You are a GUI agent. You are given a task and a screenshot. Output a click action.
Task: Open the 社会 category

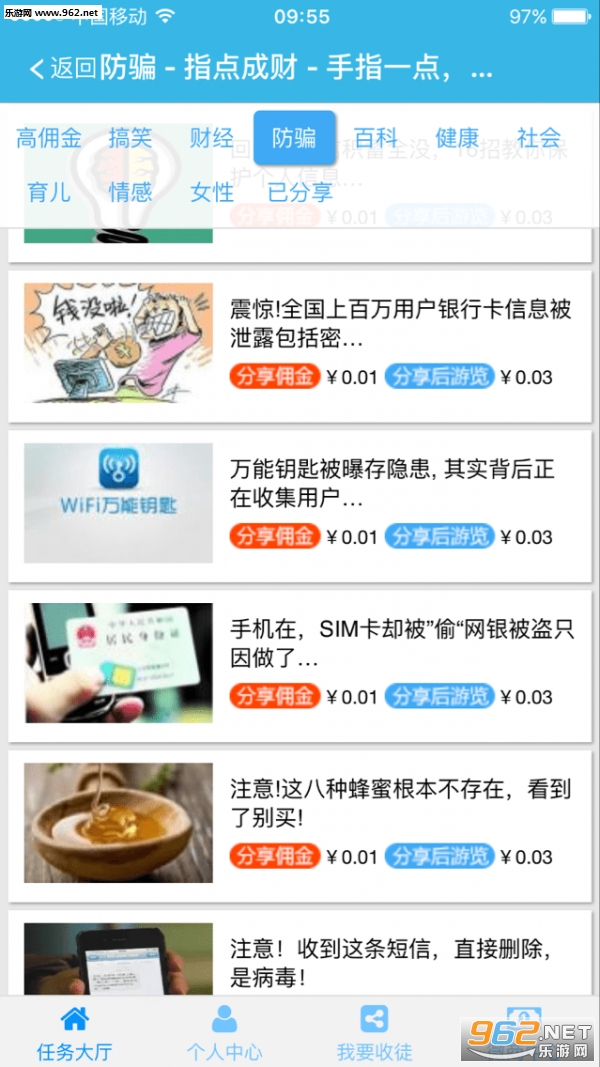click(x=539, y=138)
